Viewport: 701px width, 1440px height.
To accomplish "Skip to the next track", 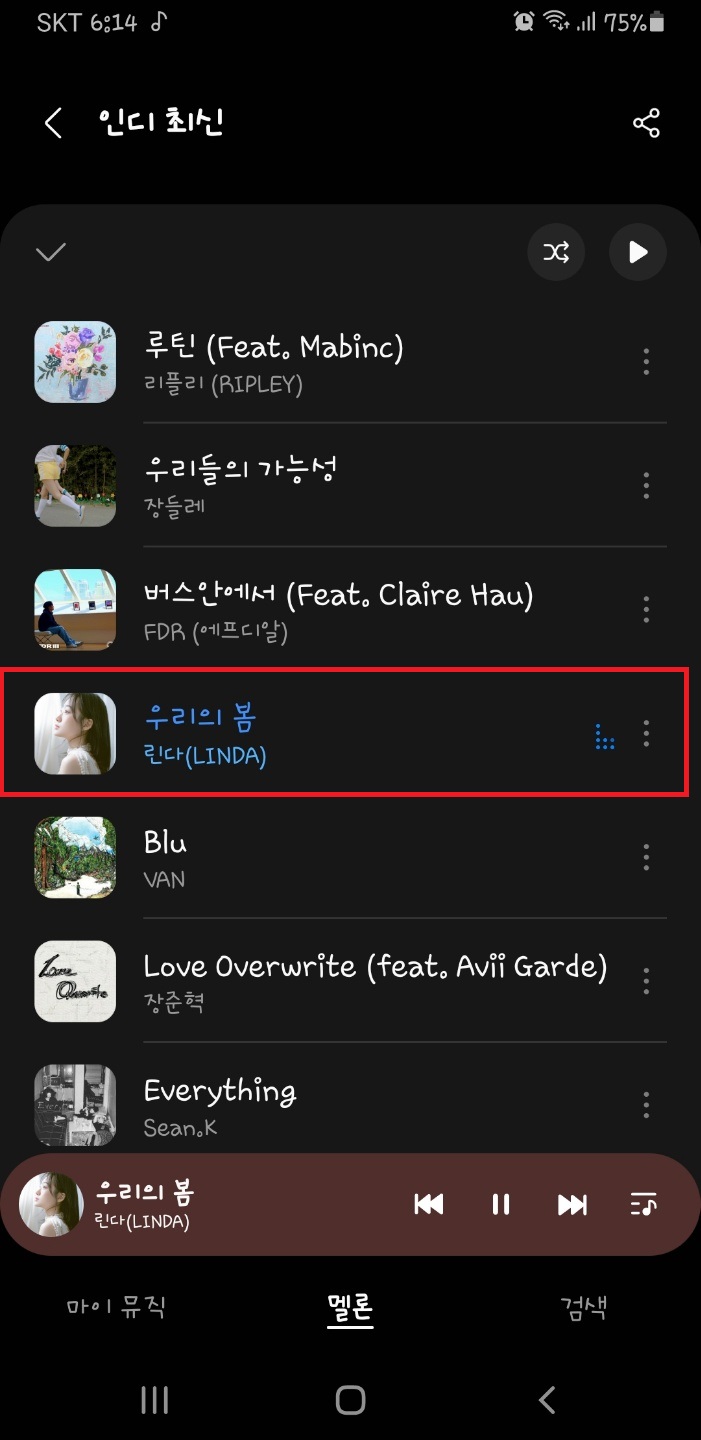I will point(572,1205).
